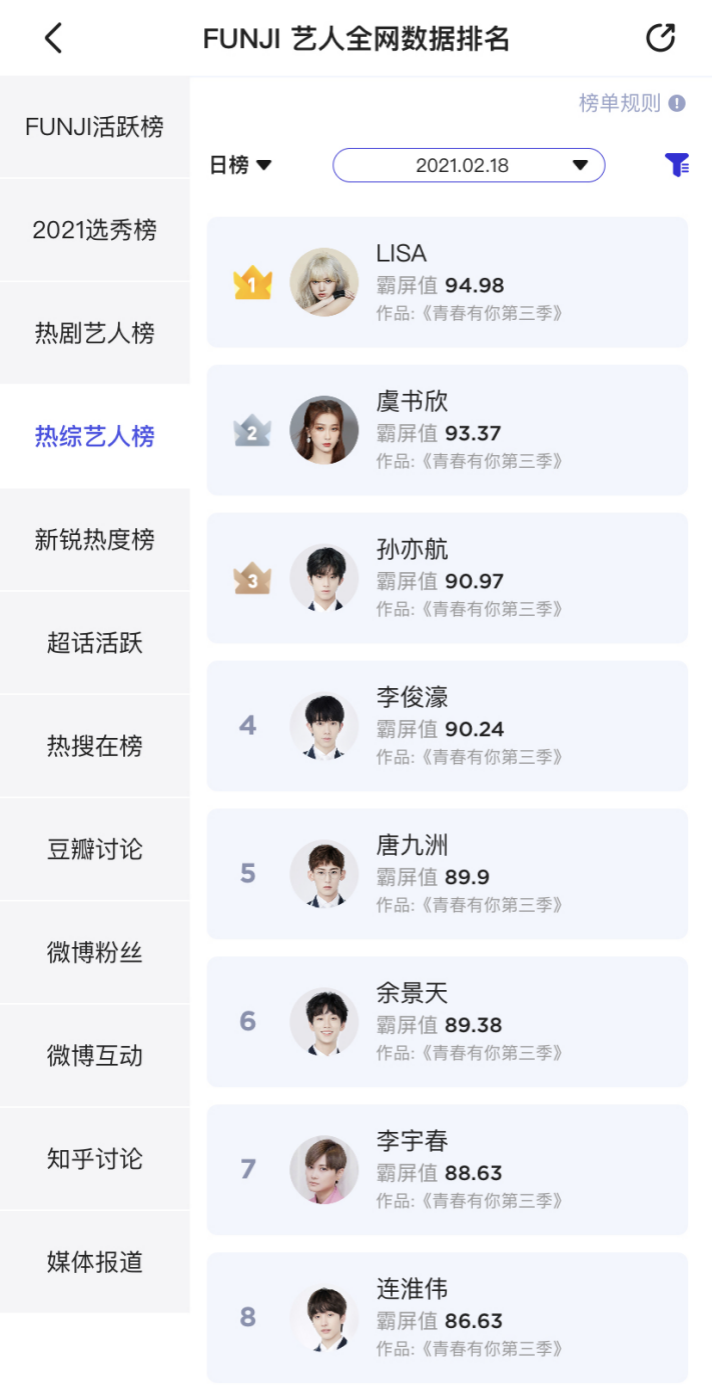Expand the 日榜 period dropdown

tap(240, 165)
